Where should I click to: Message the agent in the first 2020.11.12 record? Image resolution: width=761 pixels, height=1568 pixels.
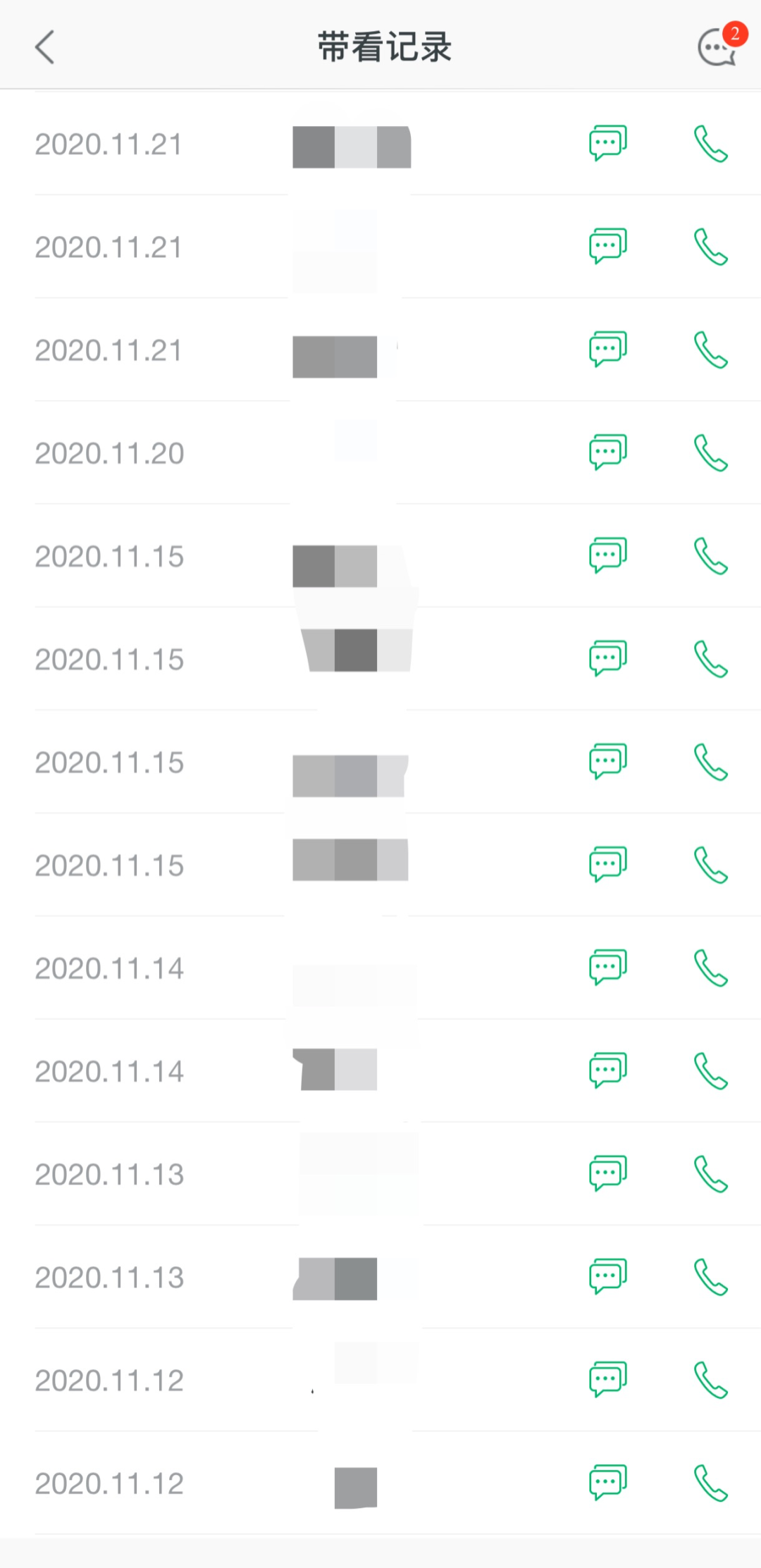point(607,1380)
